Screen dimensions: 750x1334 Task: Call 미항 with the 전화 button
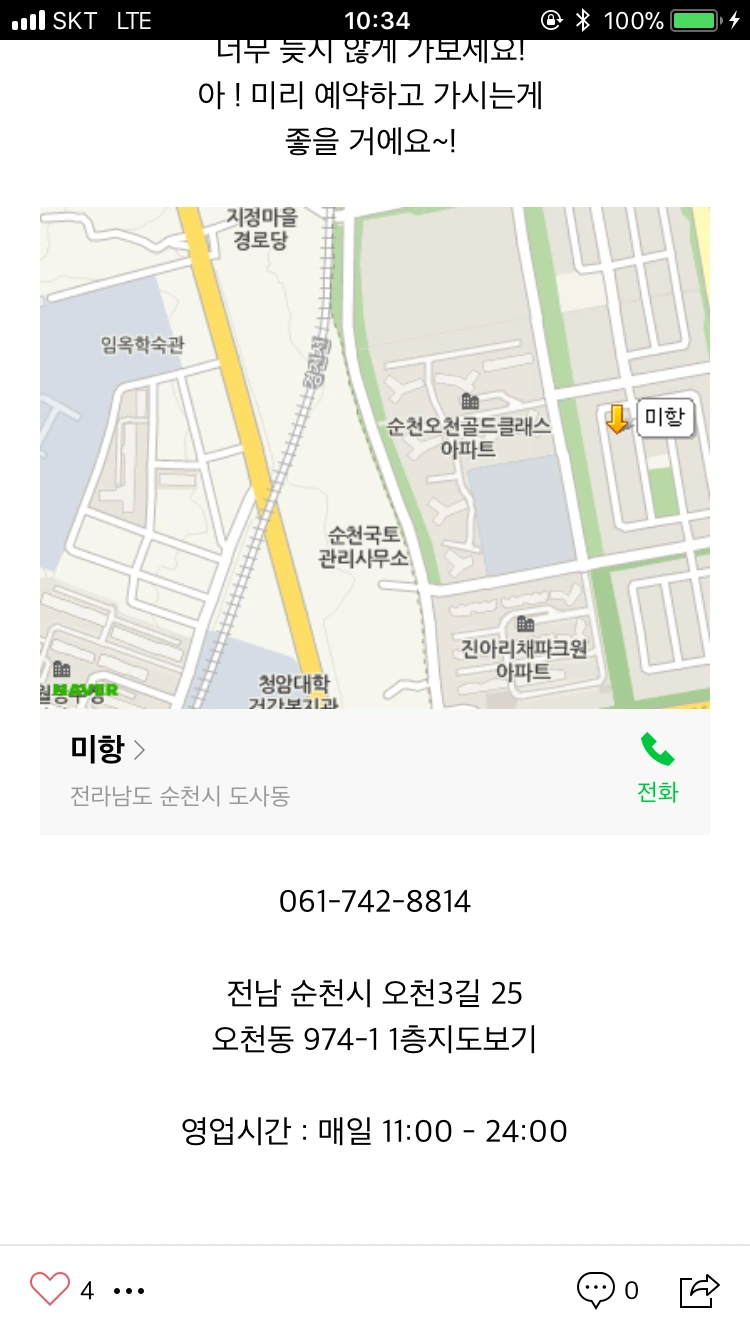pos(657,769)
